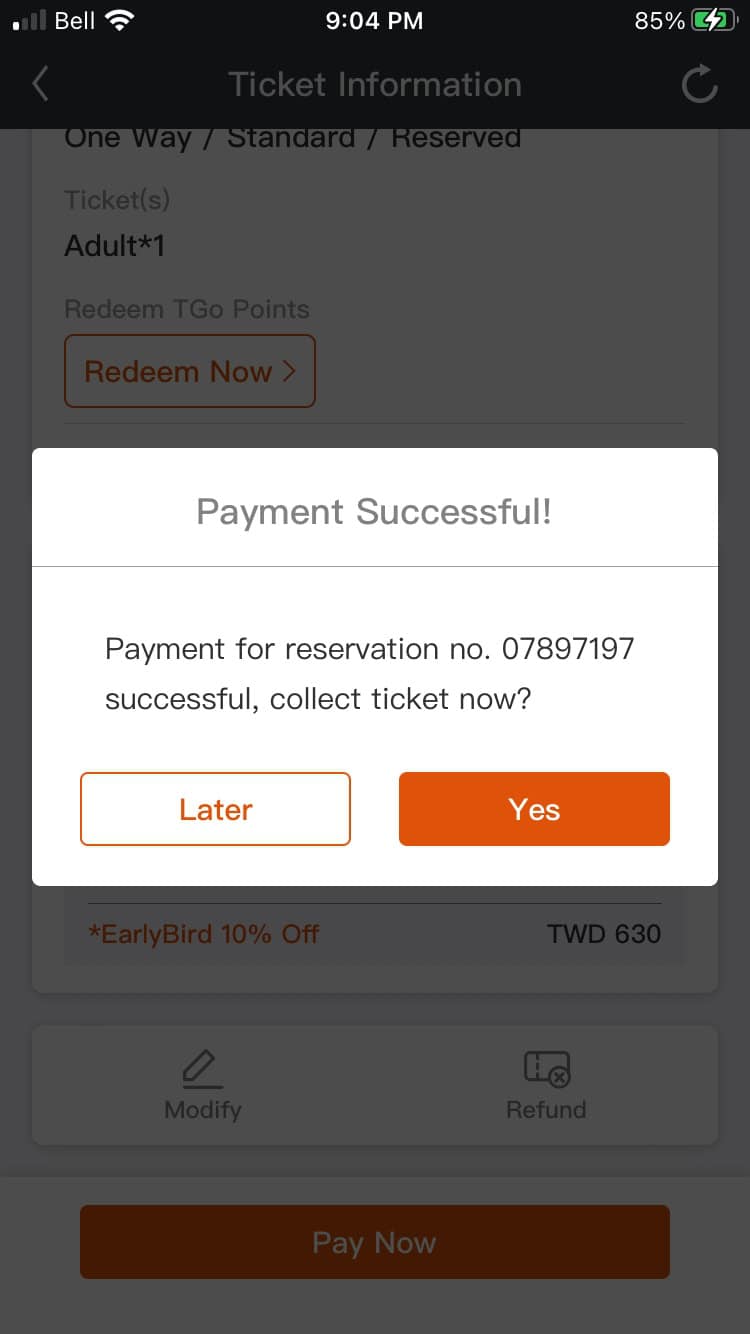Tap the Pay Now button

click(x=374, y=1242)
